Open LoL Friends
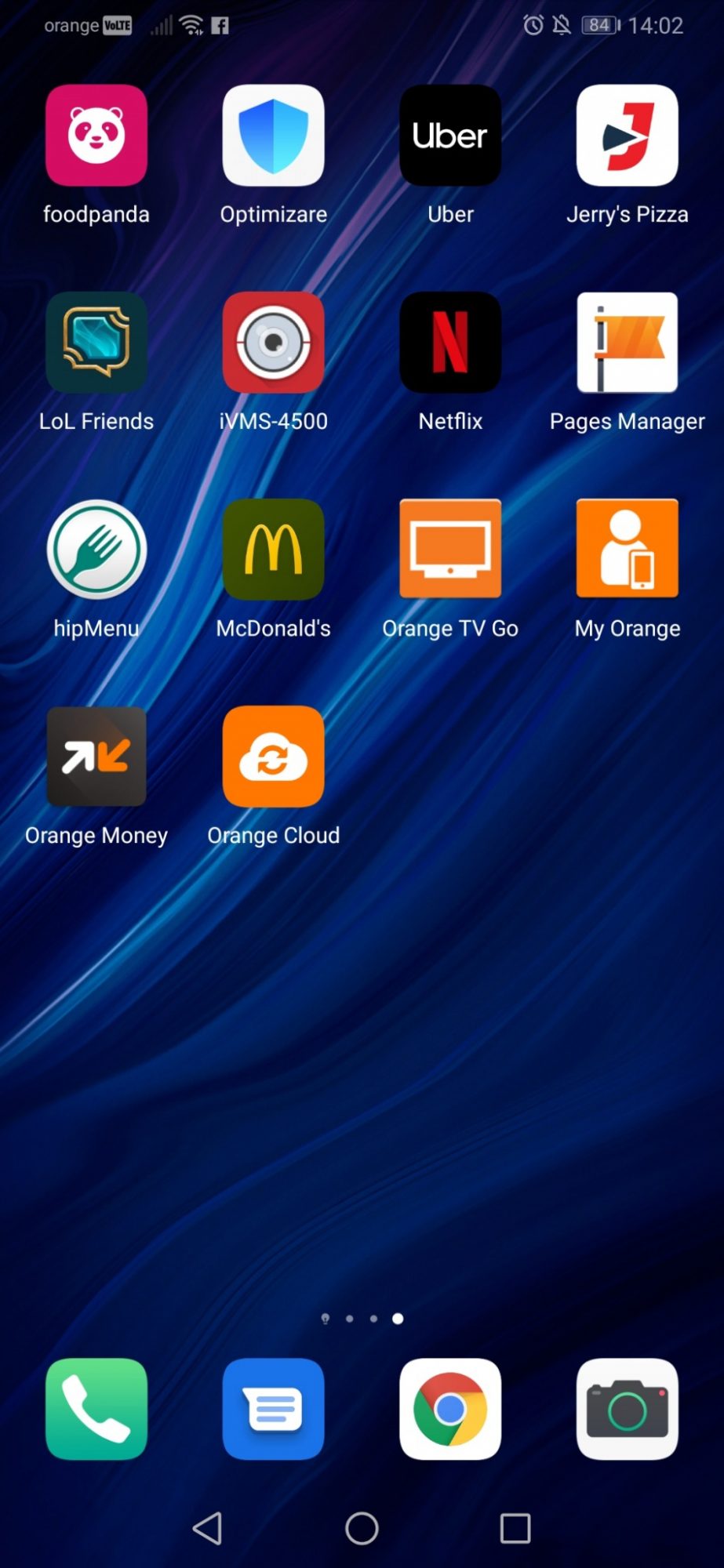 click(96, 343)
